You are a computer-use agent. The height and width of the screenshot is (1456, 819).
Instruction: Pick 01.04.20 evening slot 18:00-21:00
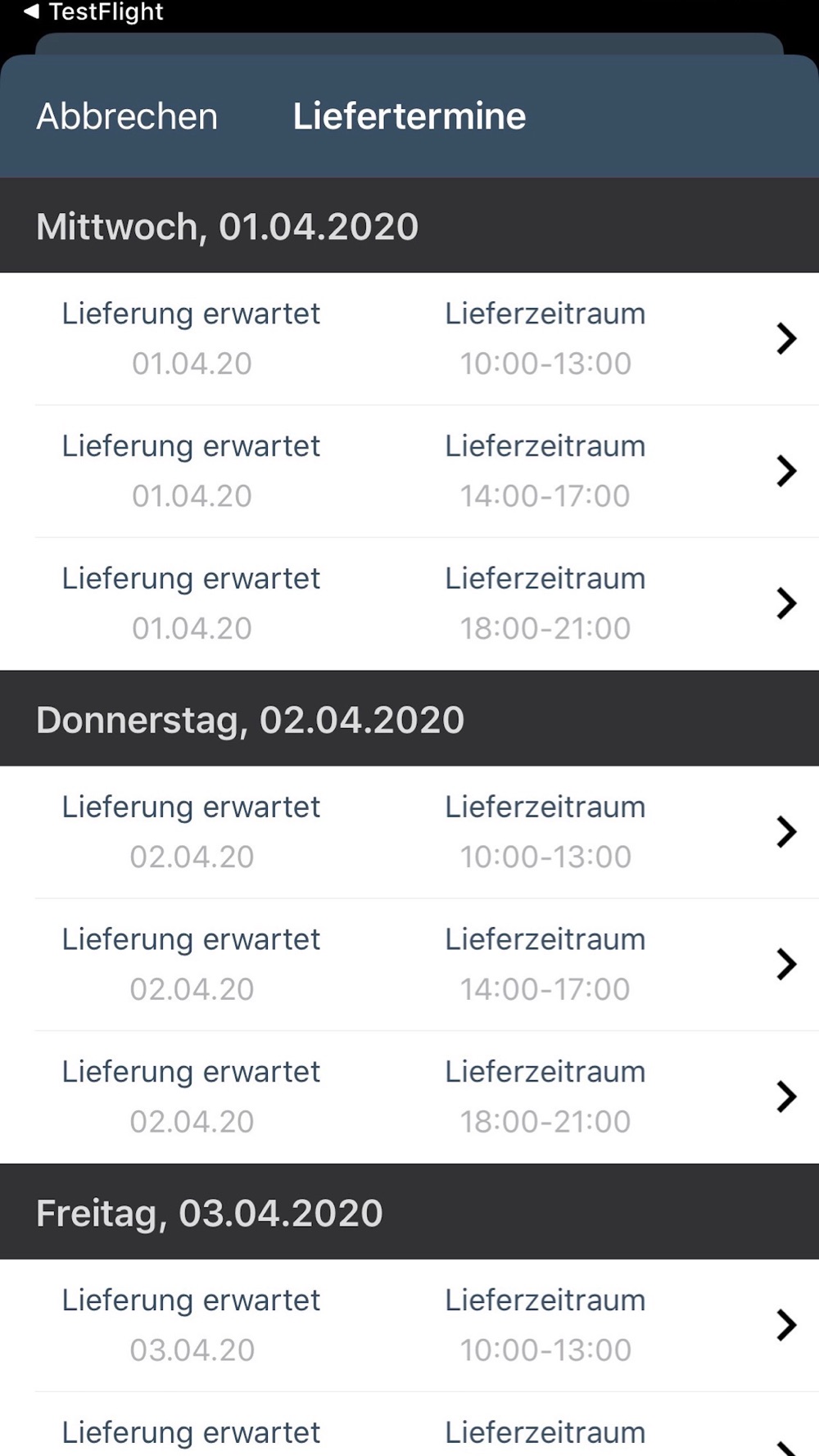pyautogui.click(x=409, y=604)
